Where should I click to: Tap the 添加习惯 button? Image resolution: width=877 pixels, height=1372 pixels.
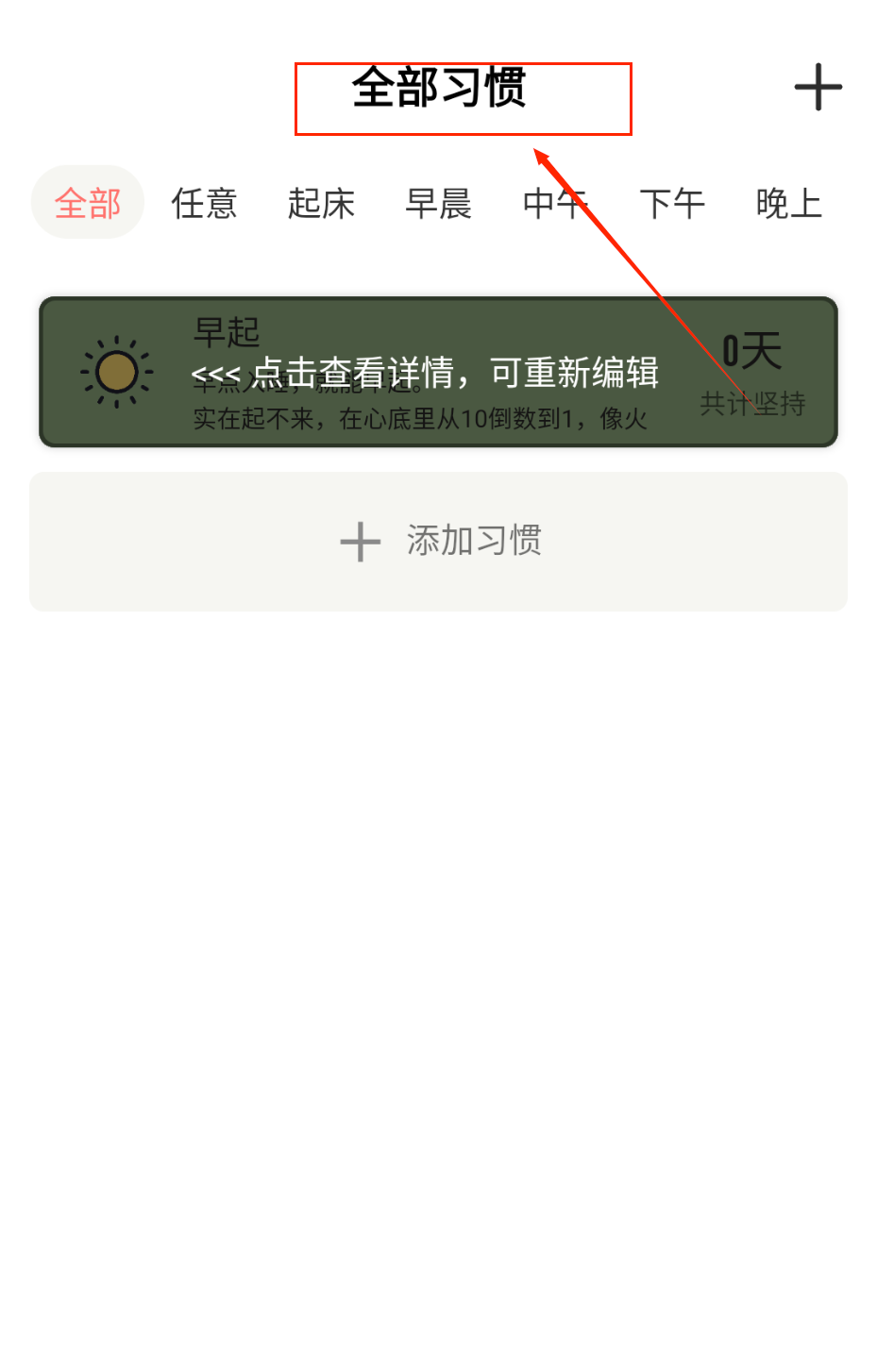coord(438,542)
